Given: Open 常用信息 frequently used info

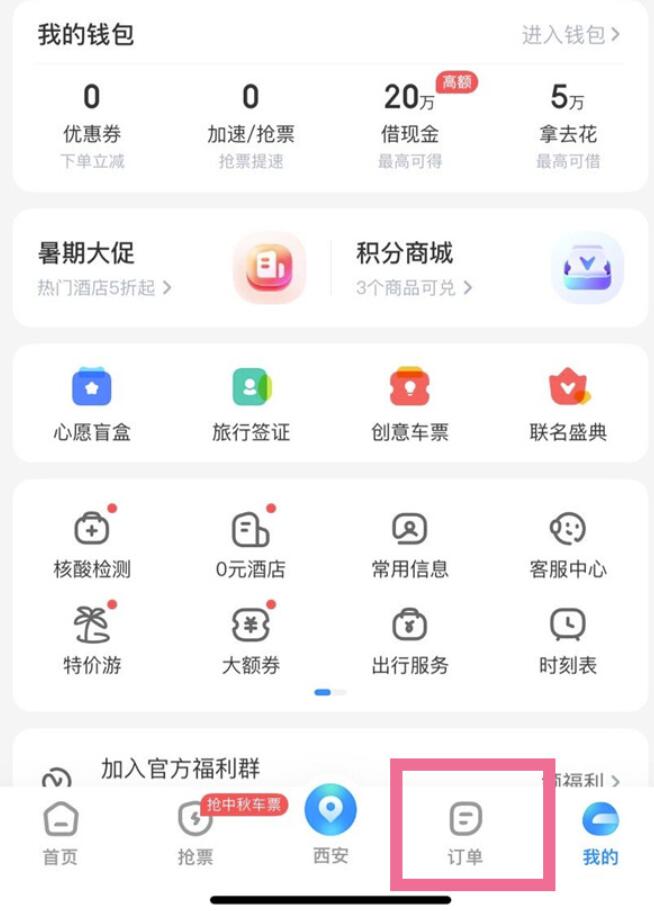Looking at the screenshot, I should [x=409, y=544].
